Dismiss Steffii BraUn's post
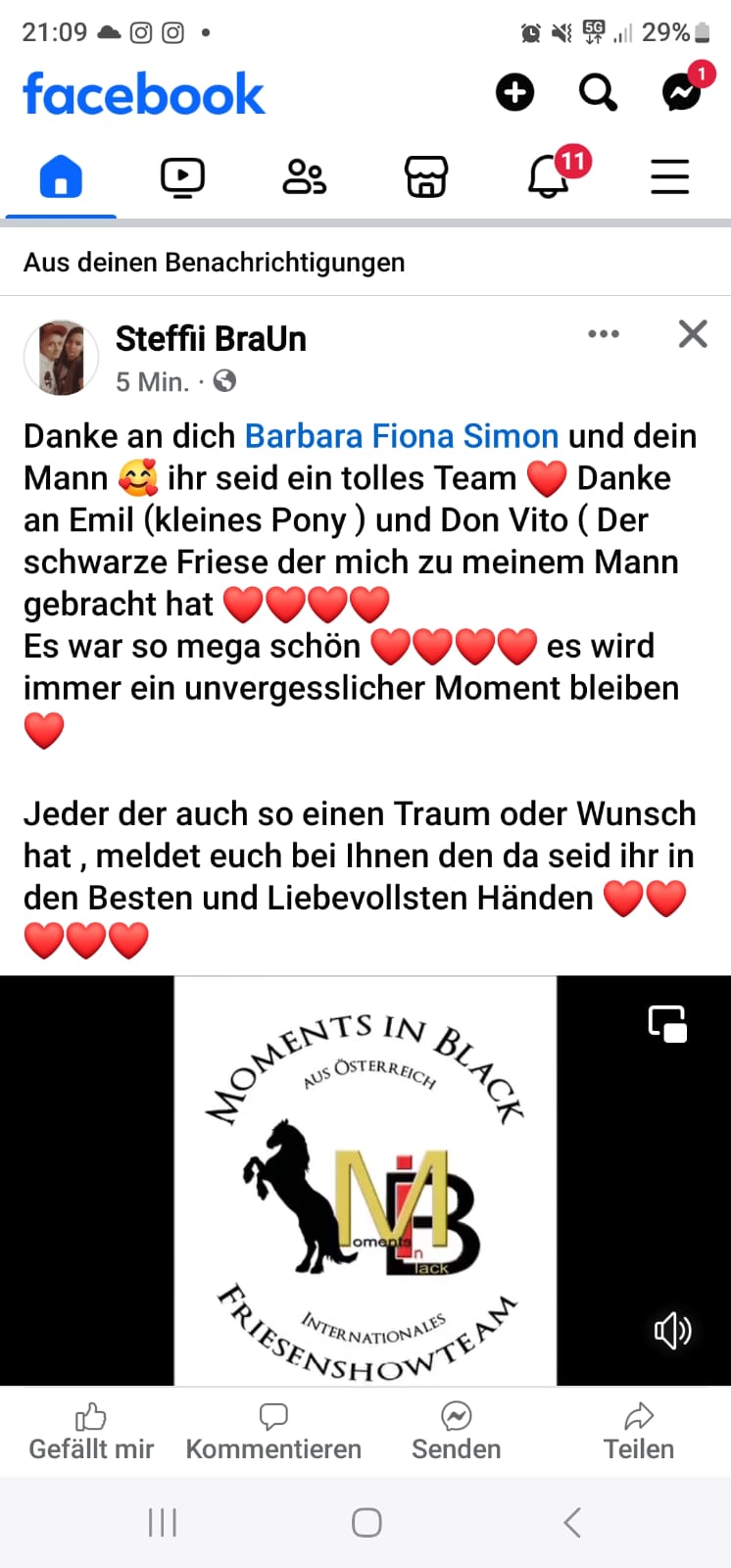This screenshot has height=1568, width=731. point(693,334)
